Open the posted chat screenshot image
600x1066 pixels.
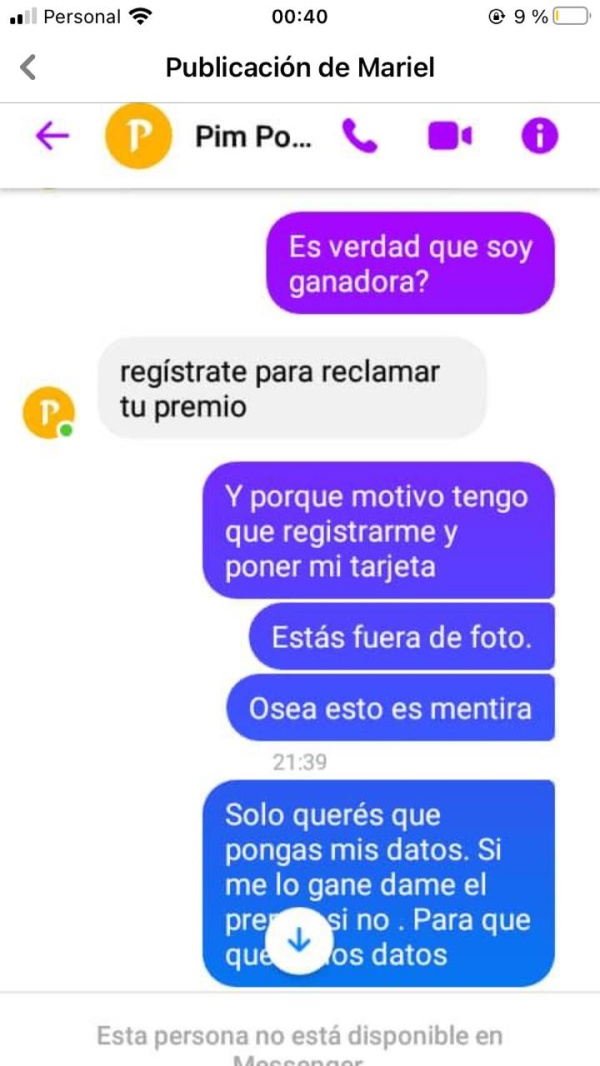click(x=300, y=585)
